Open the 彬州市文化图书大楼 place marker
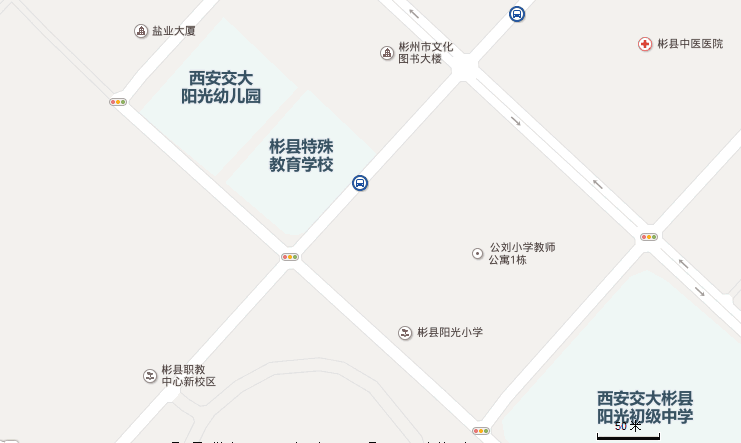 click(387, 53)
